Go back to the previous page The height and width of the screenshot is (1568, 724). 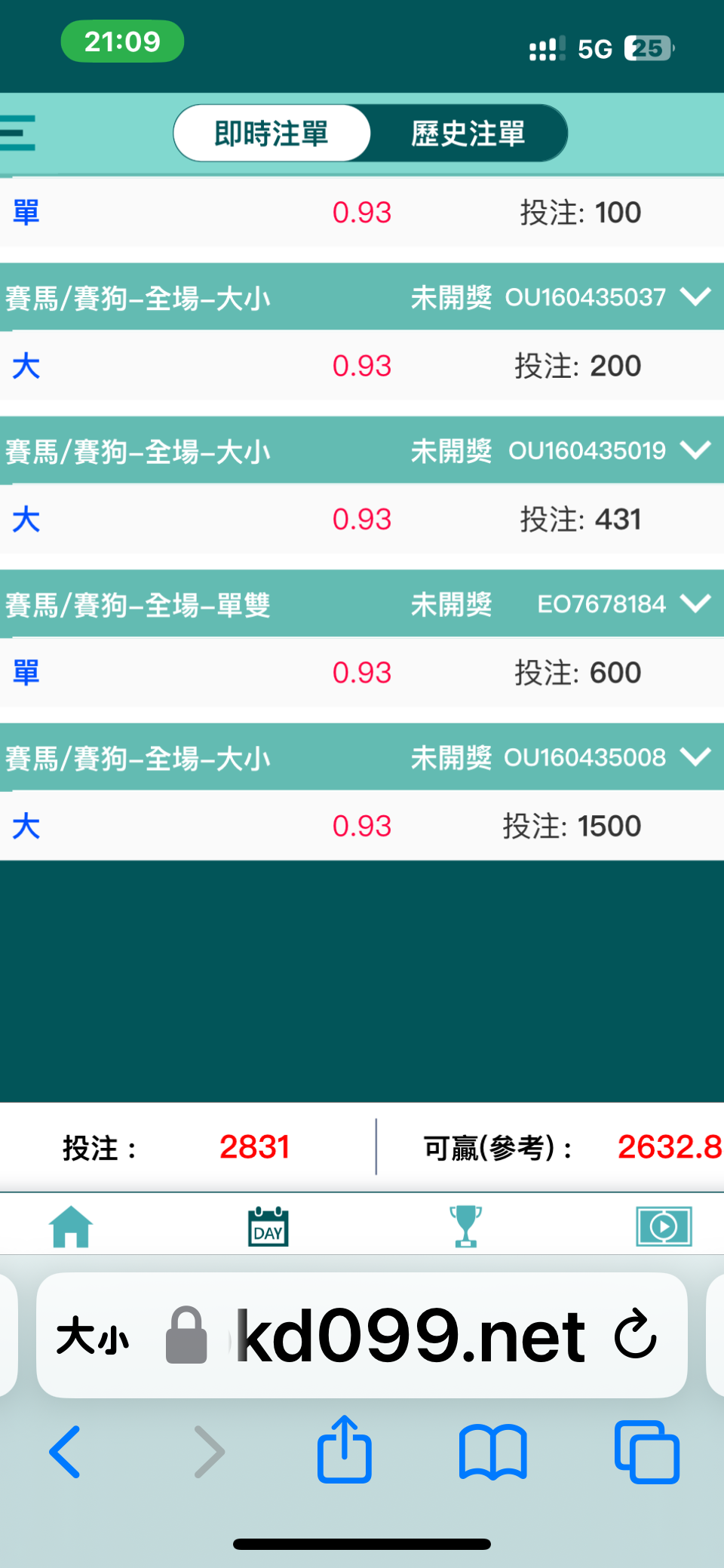(65, 1452)
